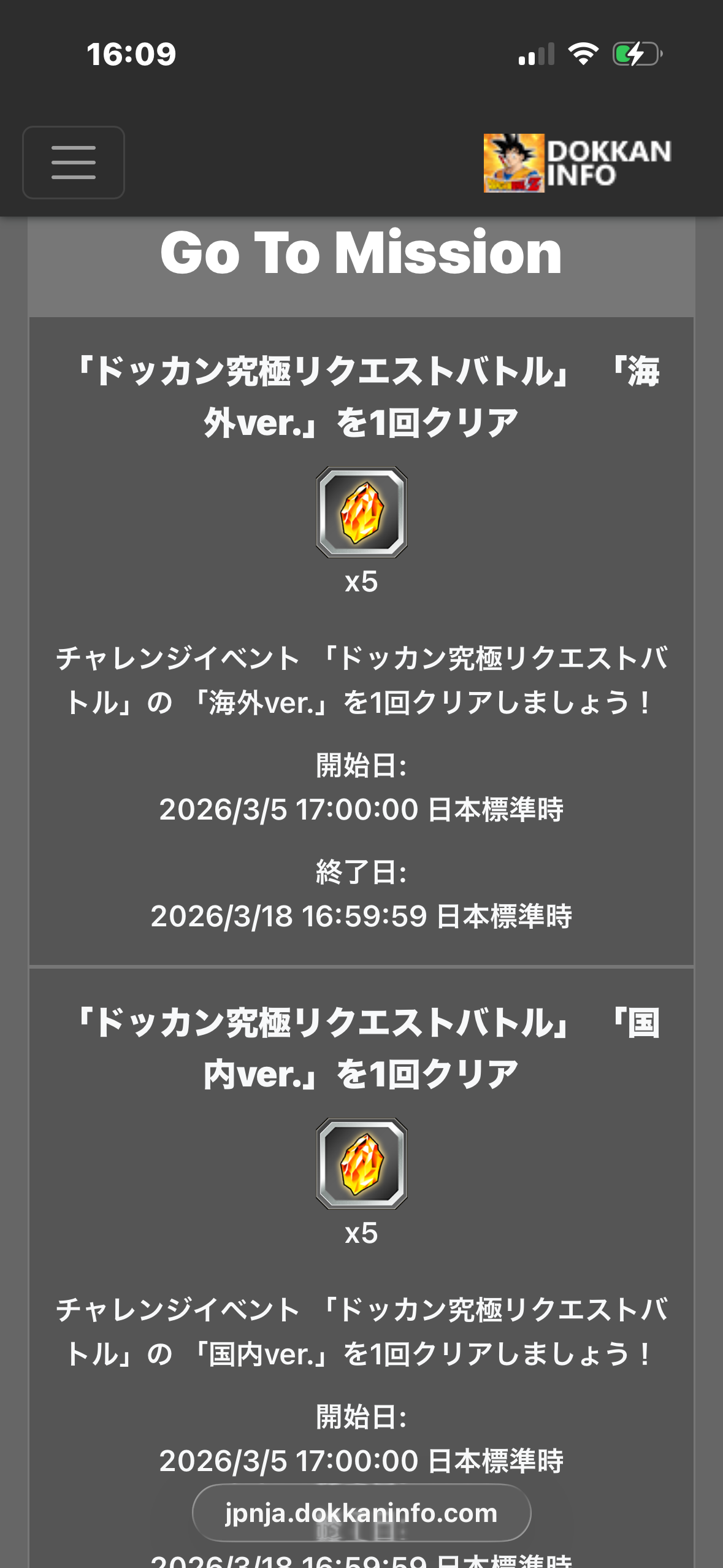723x1568 pixels.
Task: Open the hamburger navigation menu
Action: pos(74,163)
